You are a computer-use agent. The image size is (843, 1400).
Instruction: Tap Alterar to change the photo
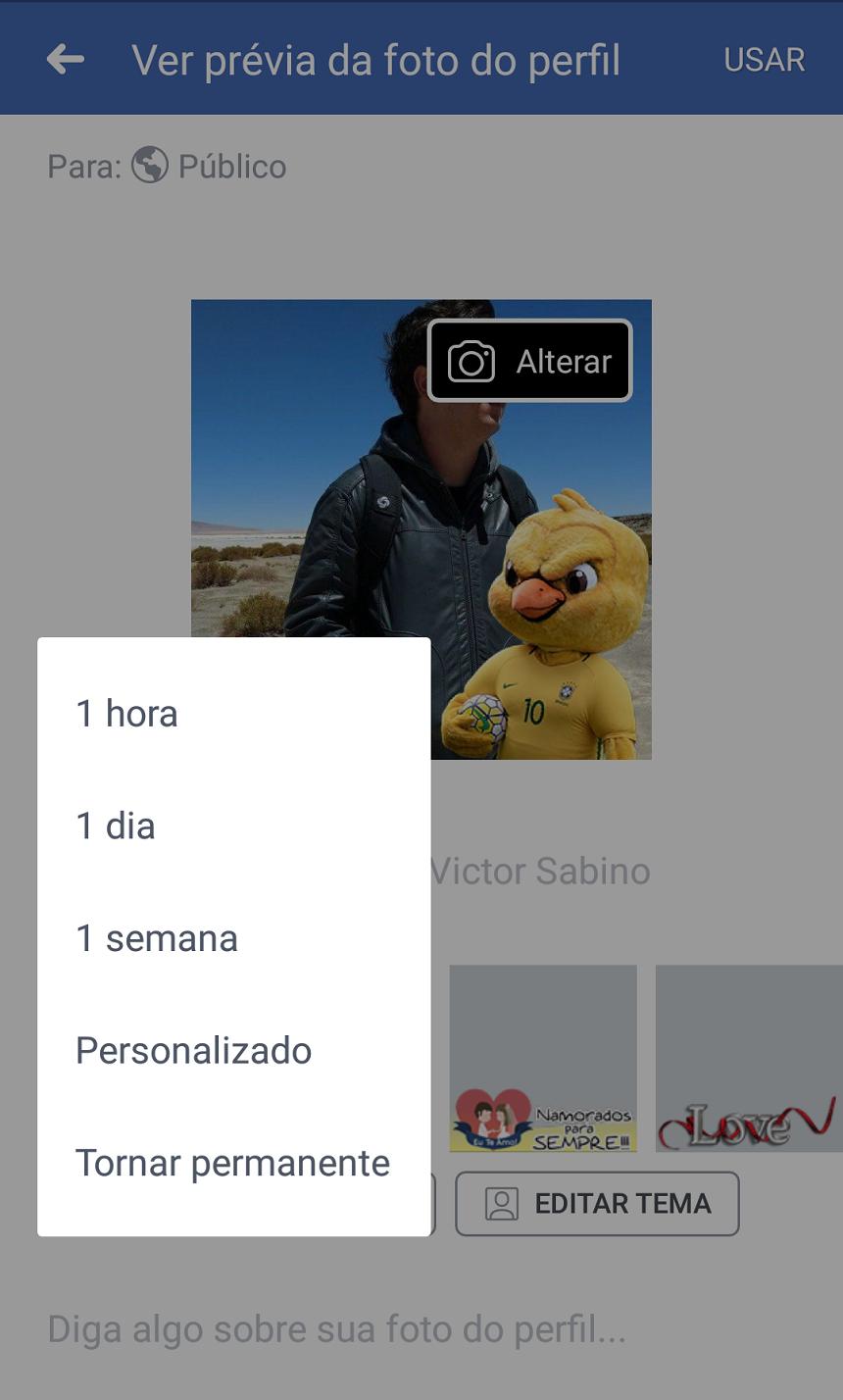pyautogui.click(x=530, y=361)
